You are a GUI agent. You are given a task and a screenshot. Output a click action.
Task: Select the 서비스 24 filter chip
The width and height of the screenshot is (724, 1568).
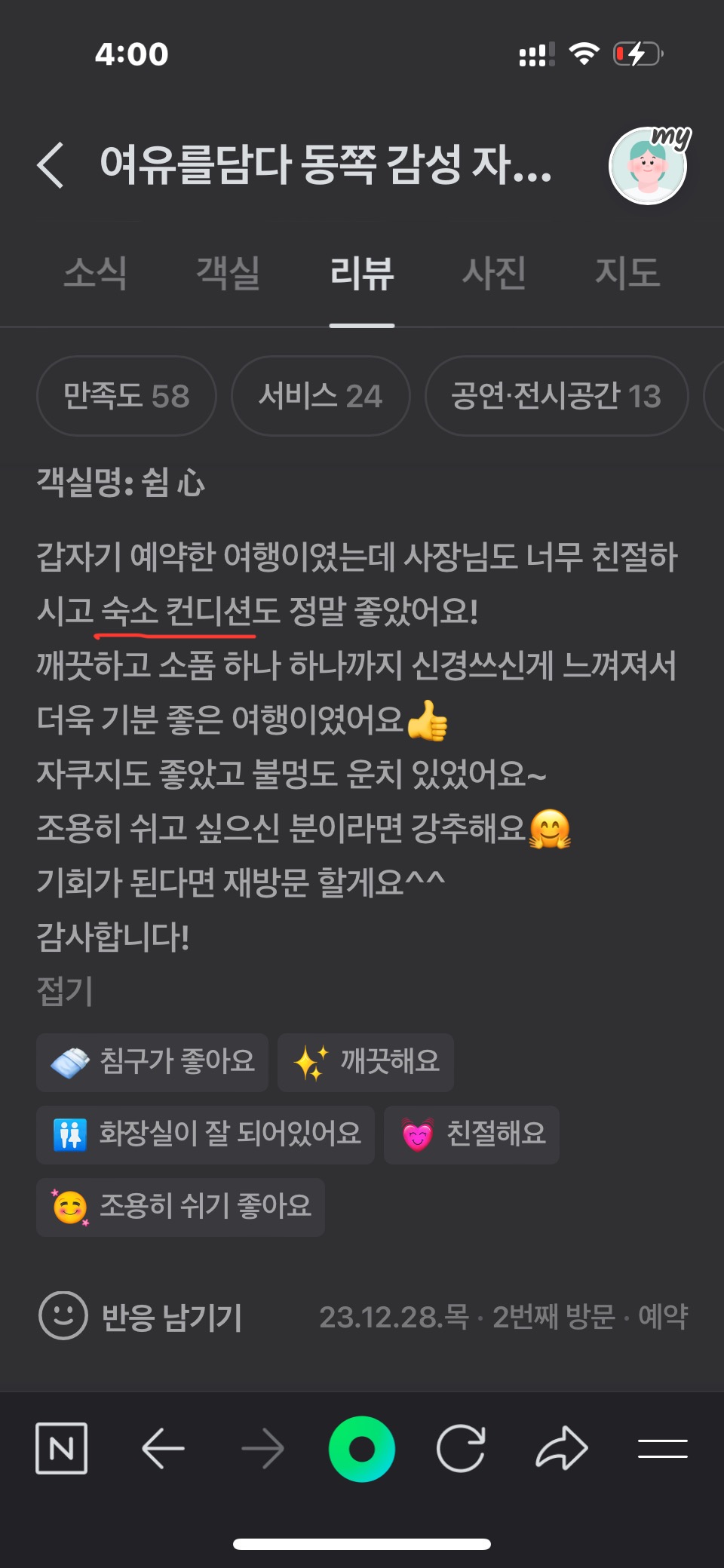point(321,396)
